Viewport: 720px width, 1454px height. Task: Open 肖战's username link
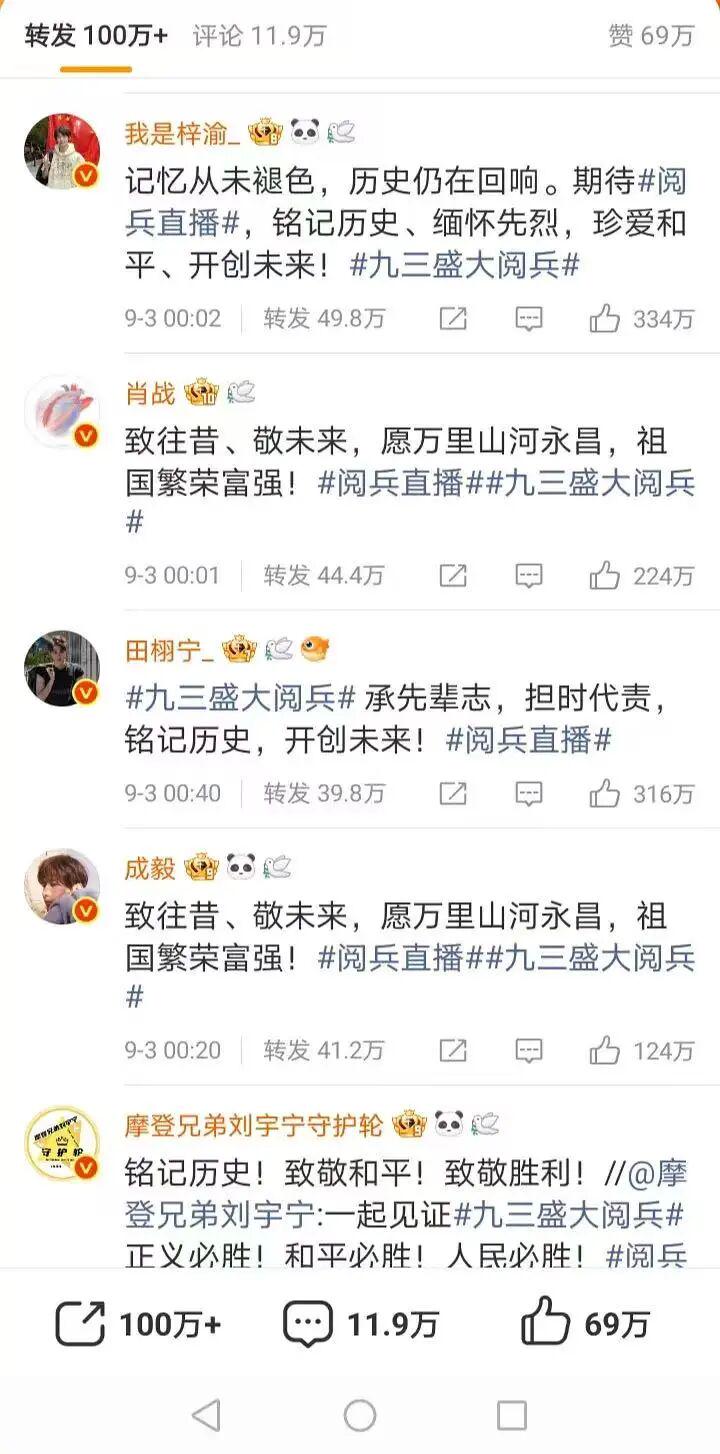coord(150,393)
